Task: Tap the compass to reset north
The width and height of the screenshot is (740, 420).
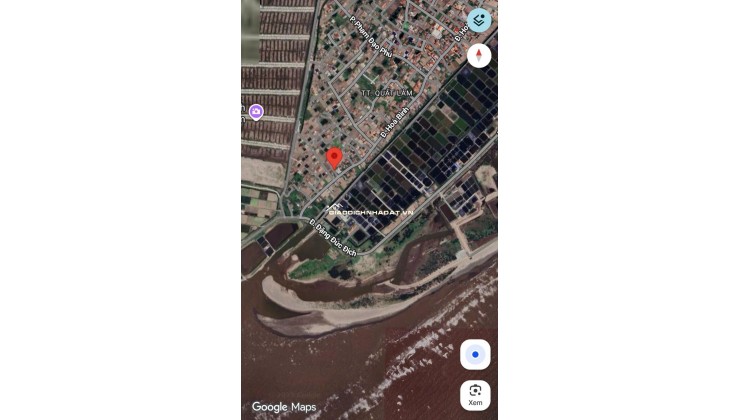Action: (x=479, y=55)
